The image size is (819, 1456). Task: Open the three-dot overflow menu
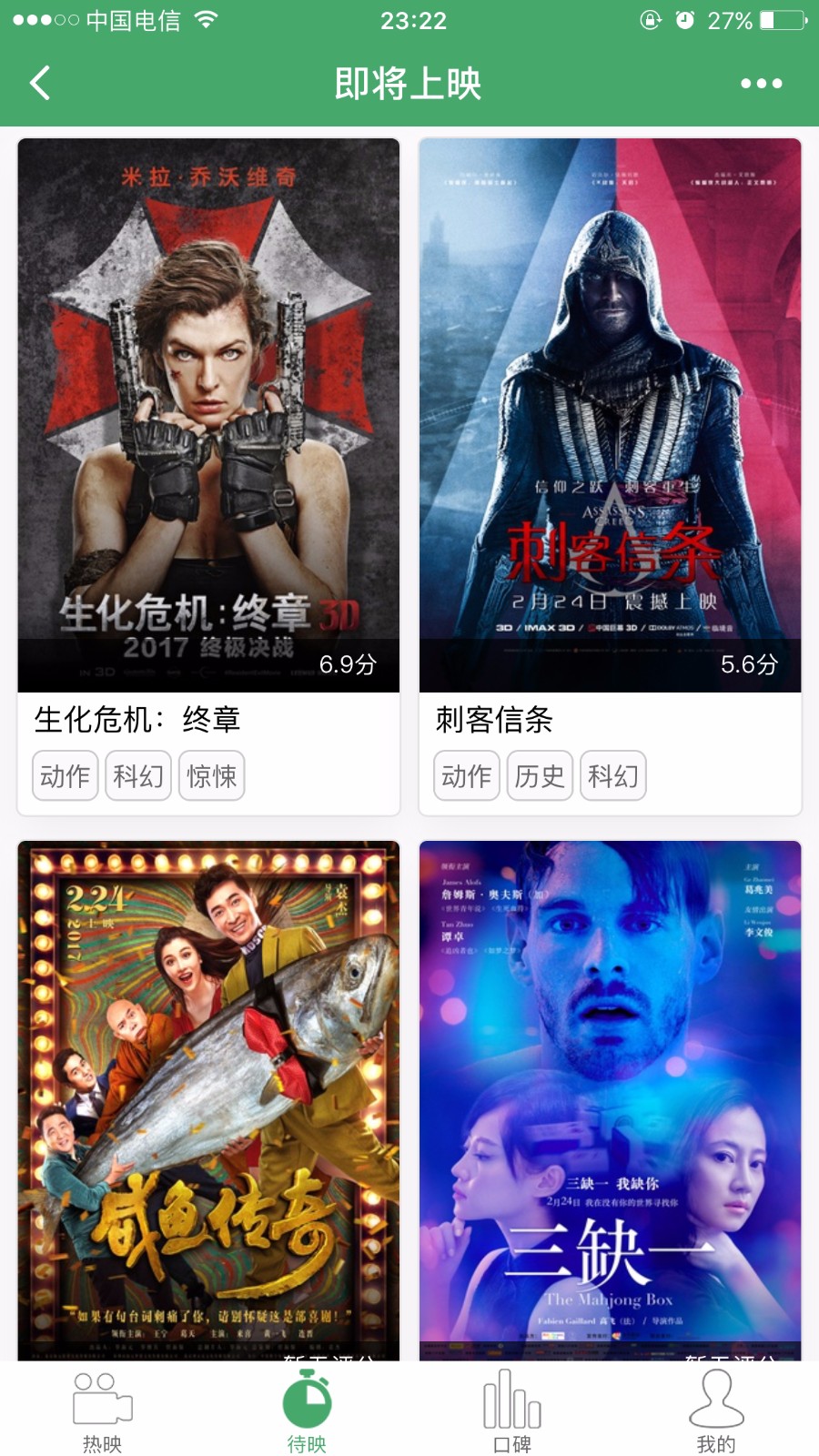click(x=761, y=84)
